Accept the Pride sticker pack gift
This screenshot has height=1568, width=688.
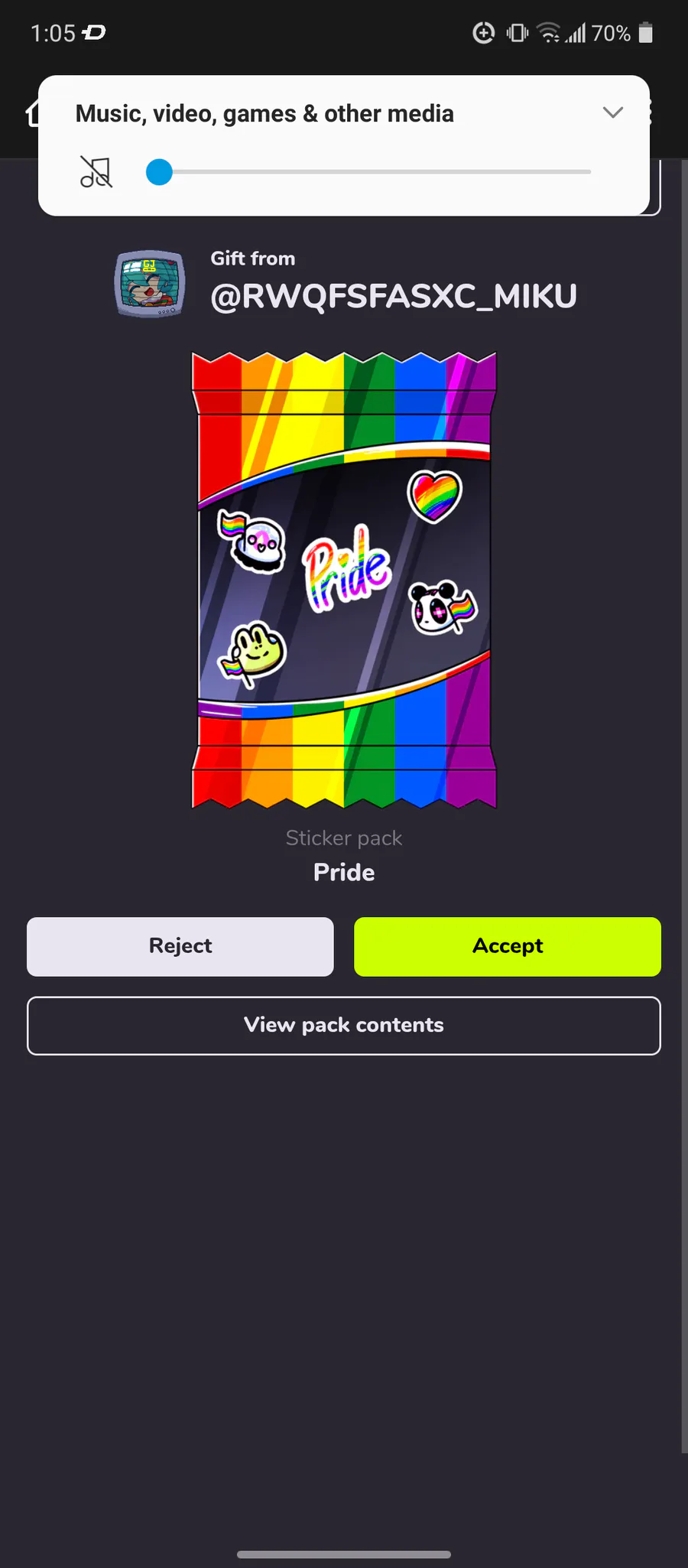(x=507, y=946)
